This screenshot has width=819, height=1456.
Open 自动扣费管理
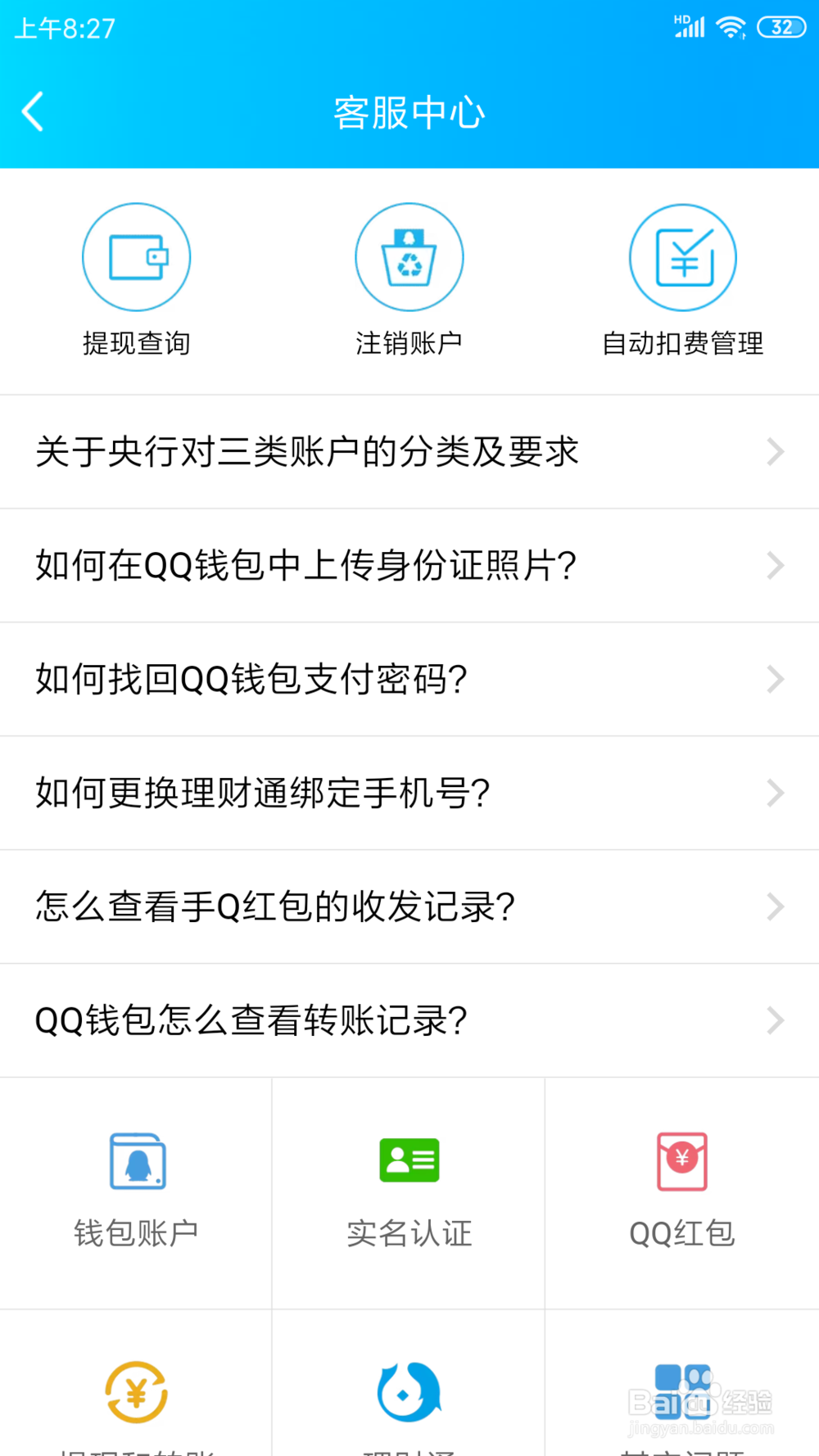click(x=682, y=280)
